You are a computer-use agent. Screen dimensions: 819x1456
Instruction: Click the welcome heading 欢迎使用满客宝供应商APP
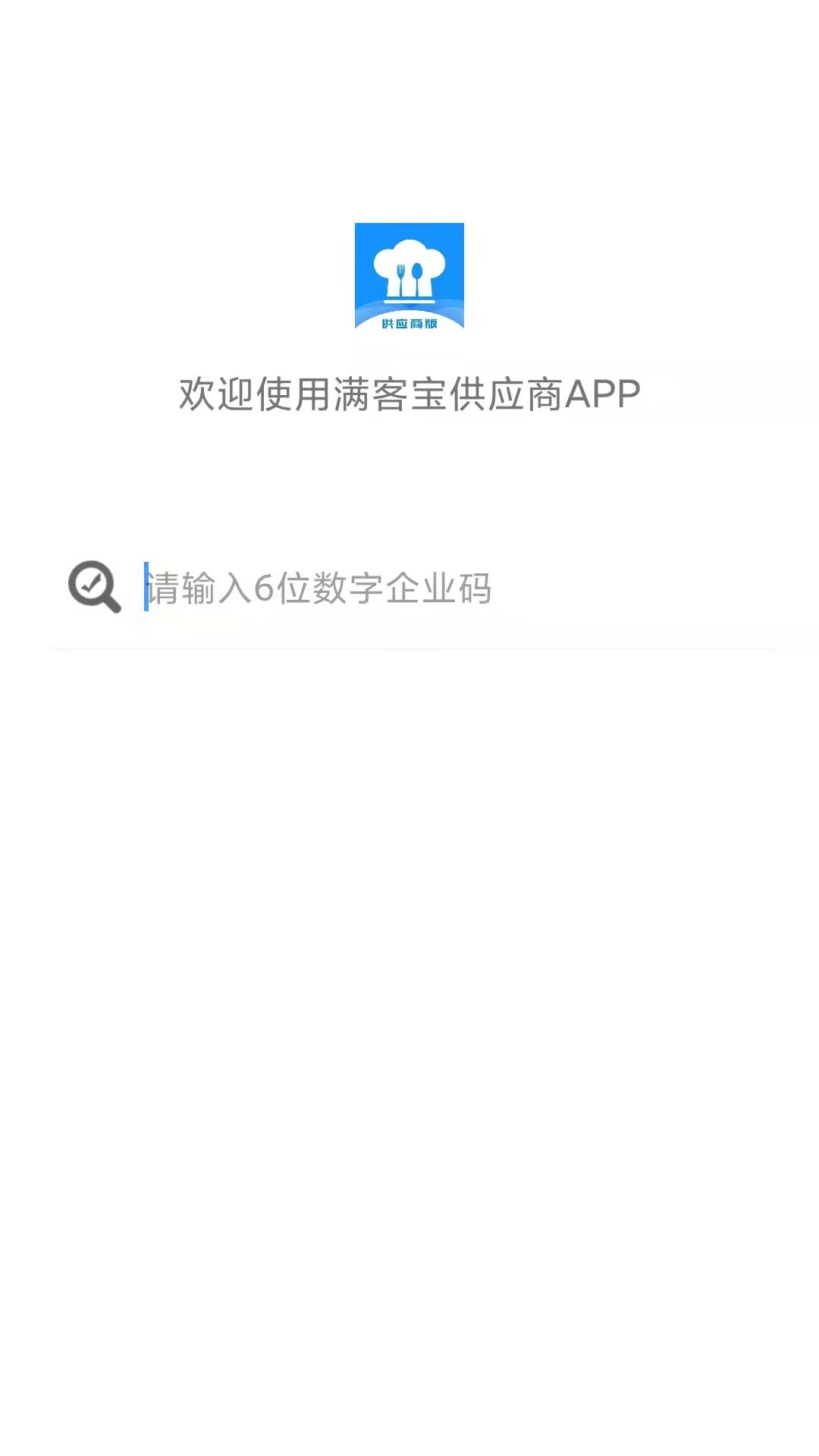409,391
